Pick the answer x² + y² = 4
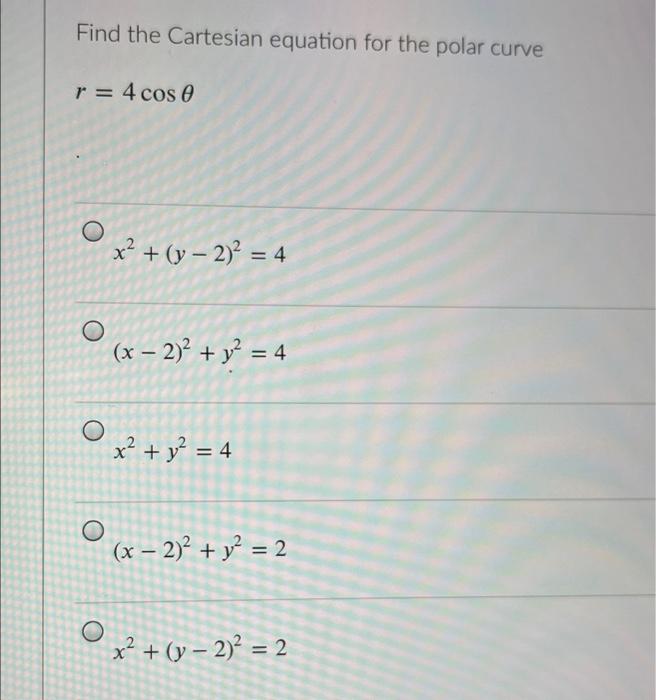 point(92,430)
